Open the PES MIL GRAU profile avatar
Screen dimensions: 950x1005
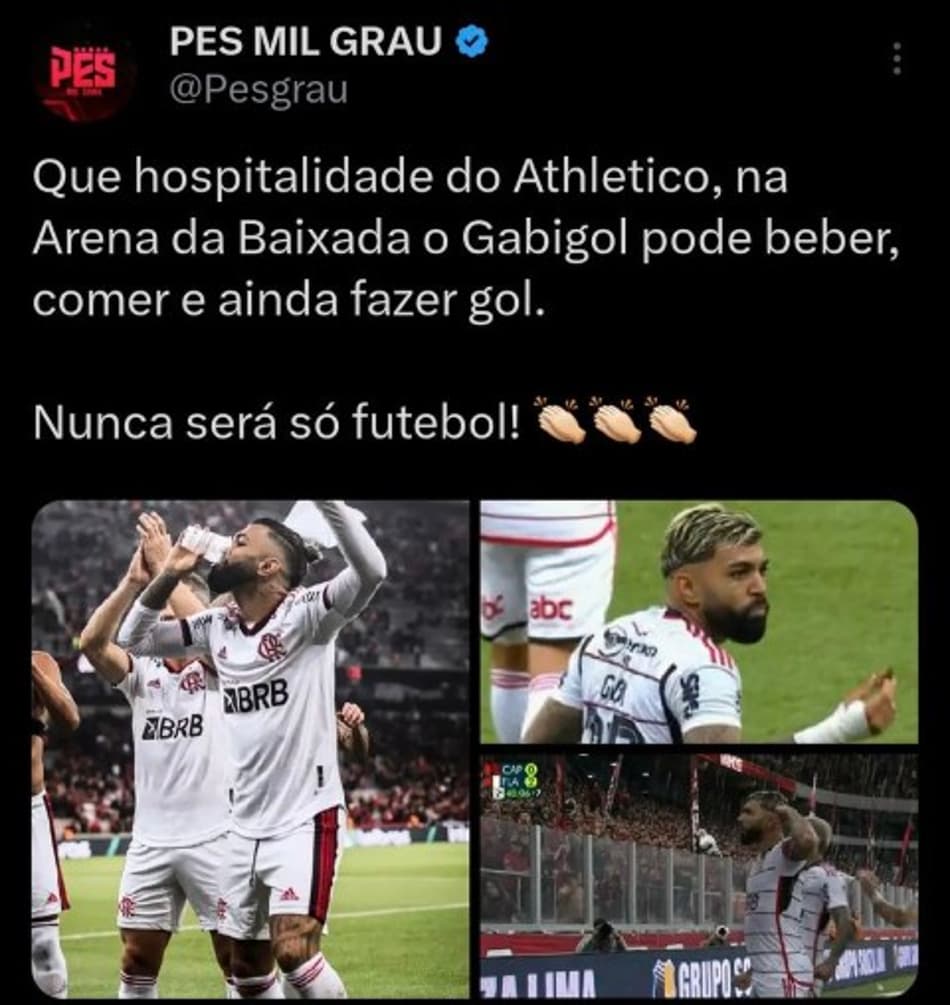coord(82,73)
